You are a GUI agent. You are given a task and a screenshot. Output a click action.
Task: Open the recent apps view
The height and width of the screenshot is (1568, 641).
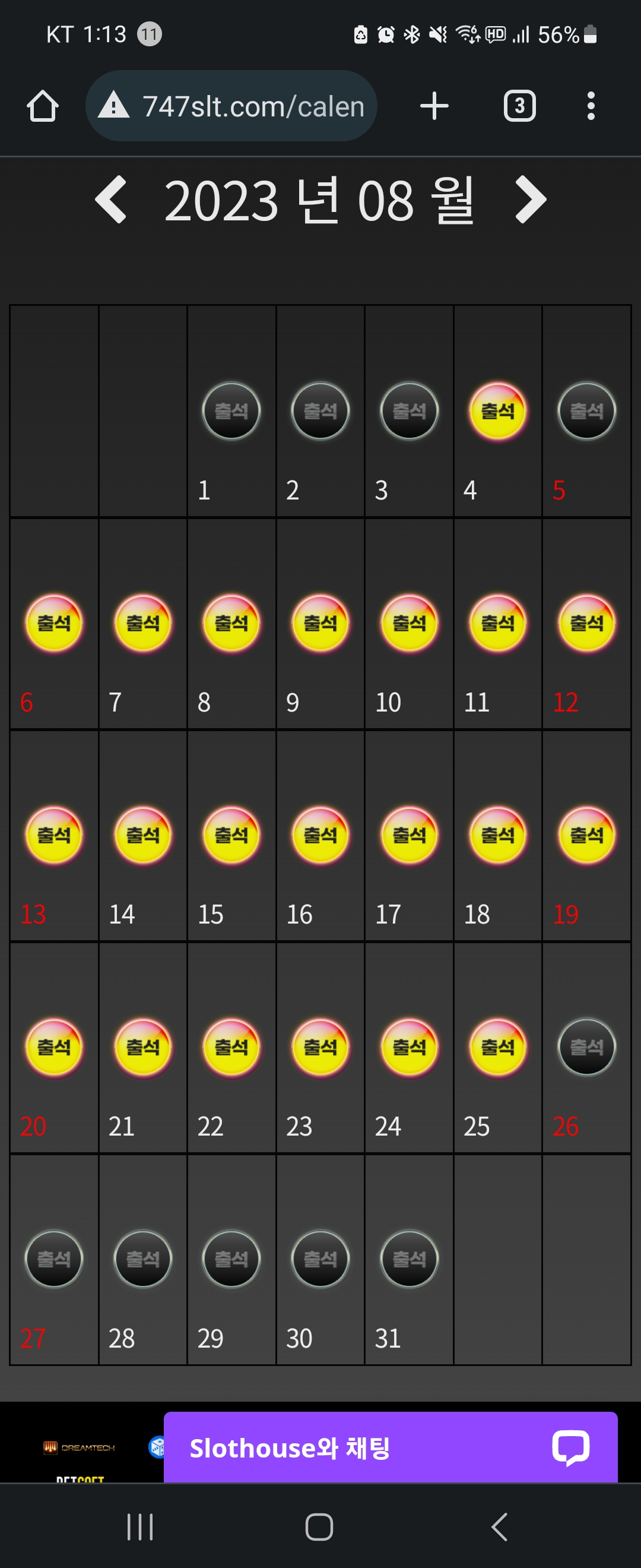coord(140,1526)
